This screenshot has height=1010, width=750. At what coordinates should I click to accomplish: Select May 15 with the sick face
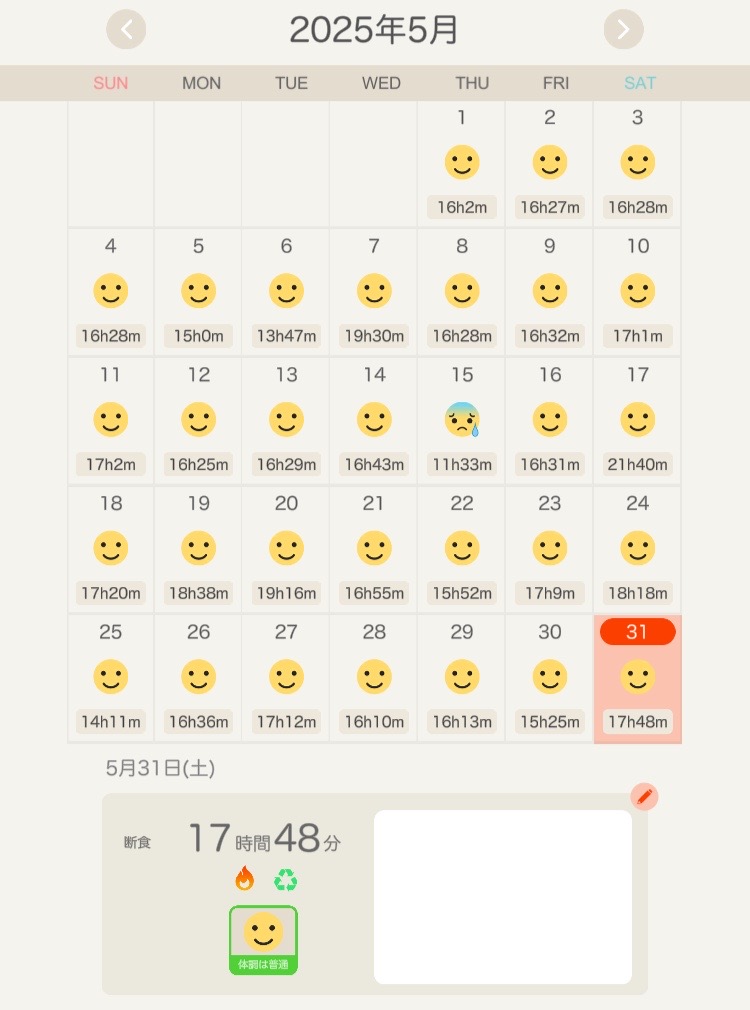(x=462, y=420)
